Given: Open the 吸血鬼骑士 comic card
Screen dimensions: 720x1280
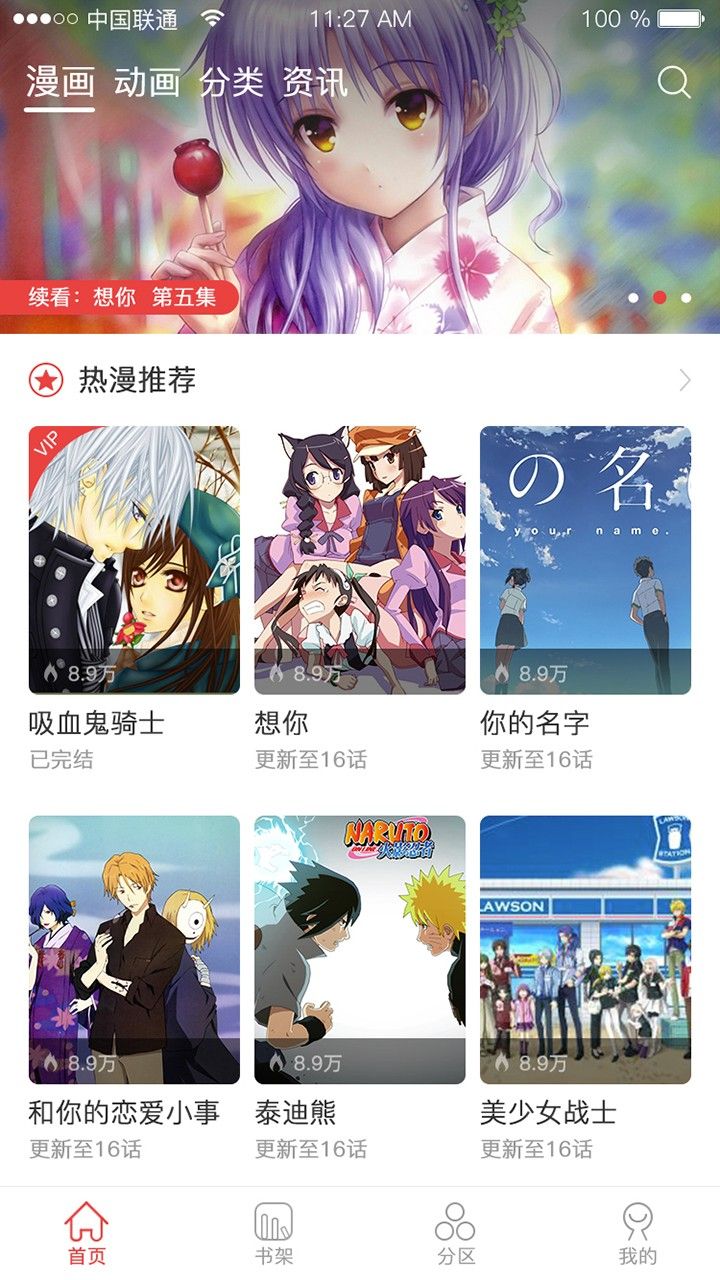Looking at the screenshot, I should click(134, 560).
